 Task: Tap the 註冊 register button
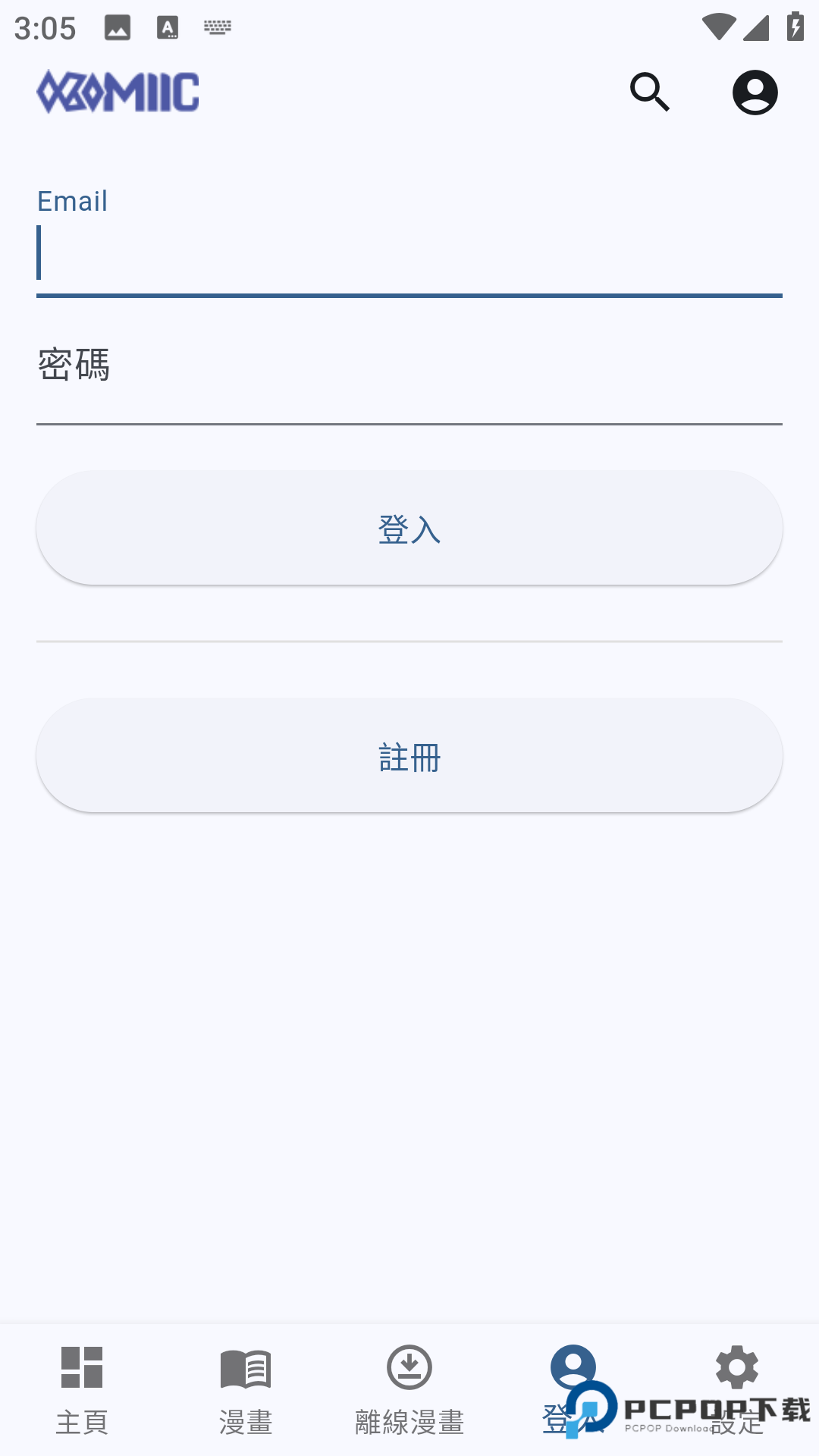pyautogui.click(x=409, y=755)
